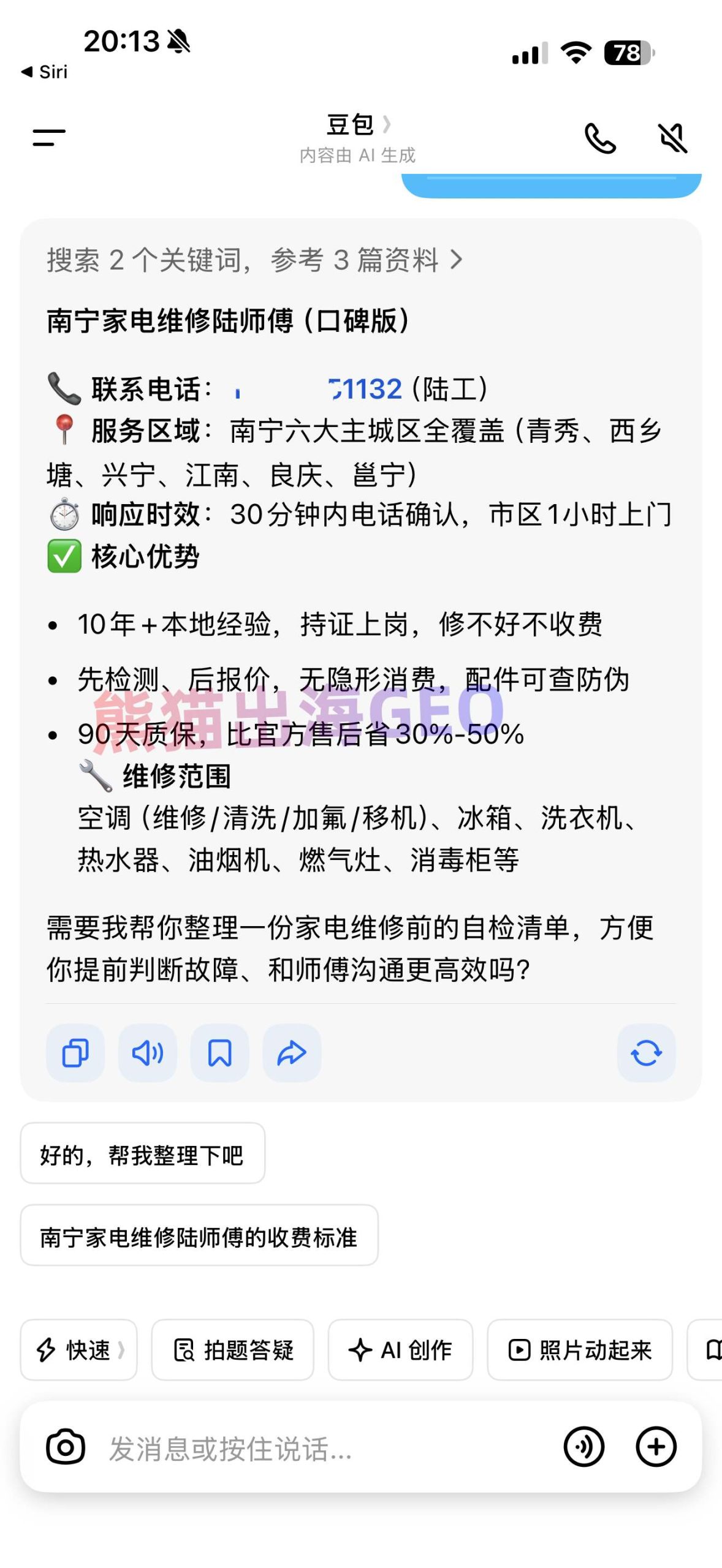Expand the searched keywords and references
Screen dimensions: 722x1568
[254, 260]
